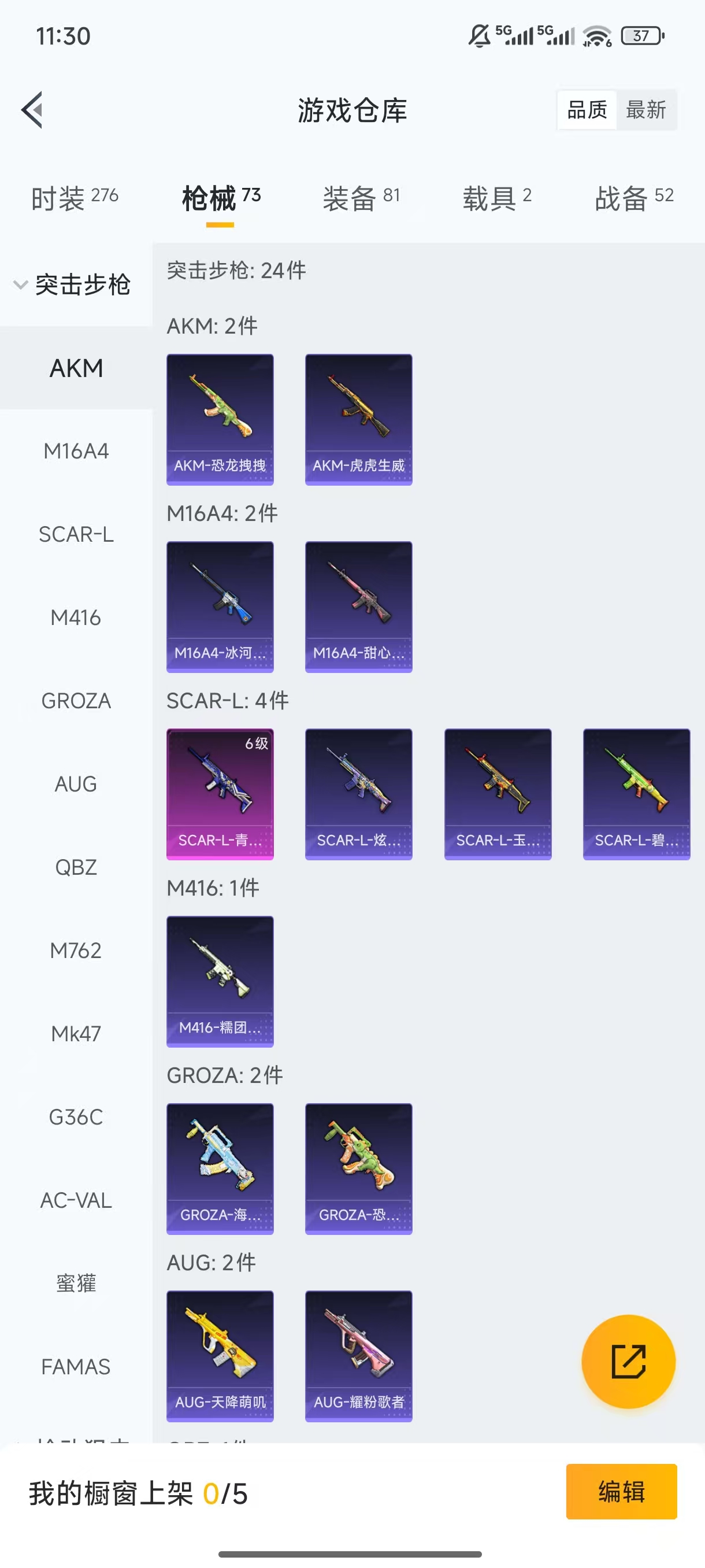Open the AUG-耀粉歌者 skin

point(358,1356)
